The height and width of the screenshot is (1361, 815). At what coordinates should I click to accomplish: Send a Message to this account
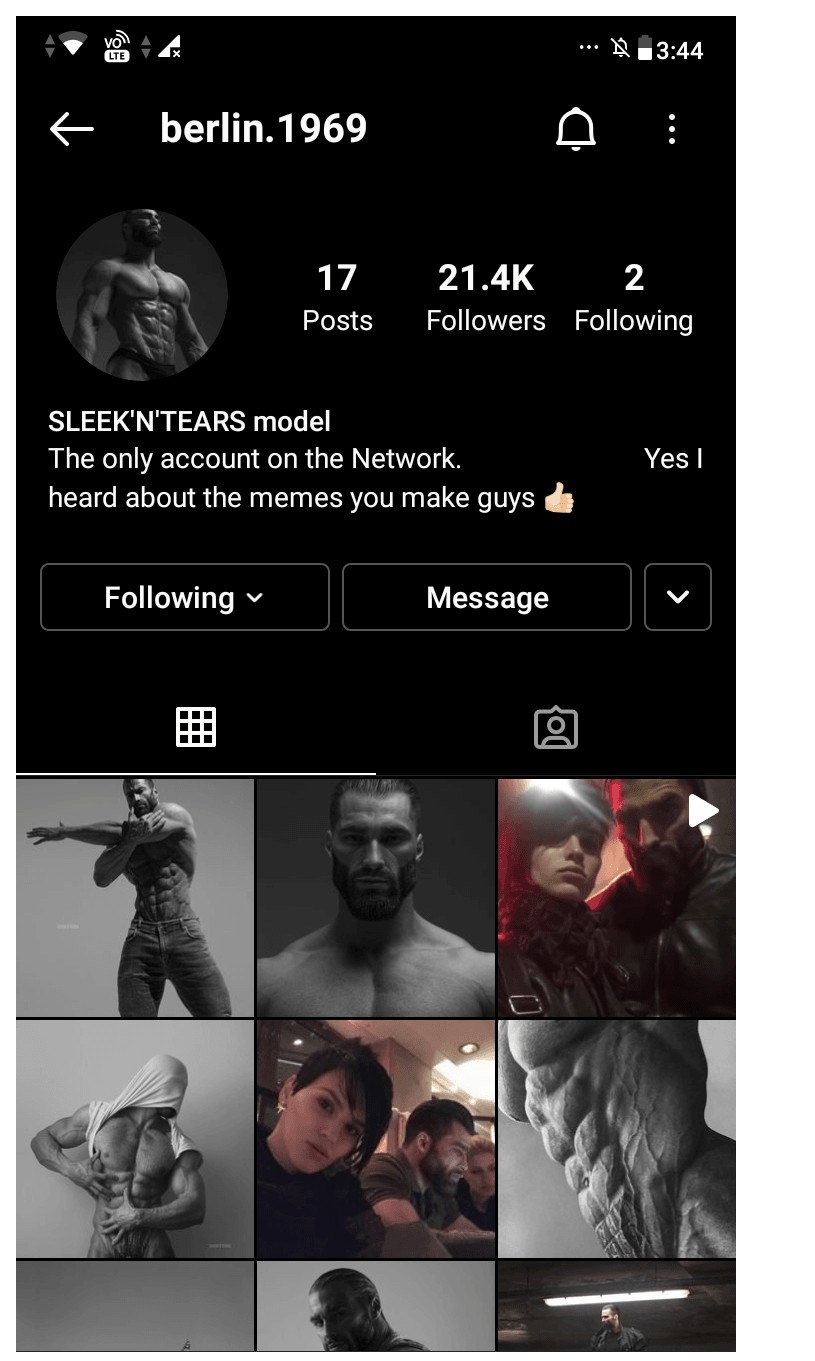[487, 598]
